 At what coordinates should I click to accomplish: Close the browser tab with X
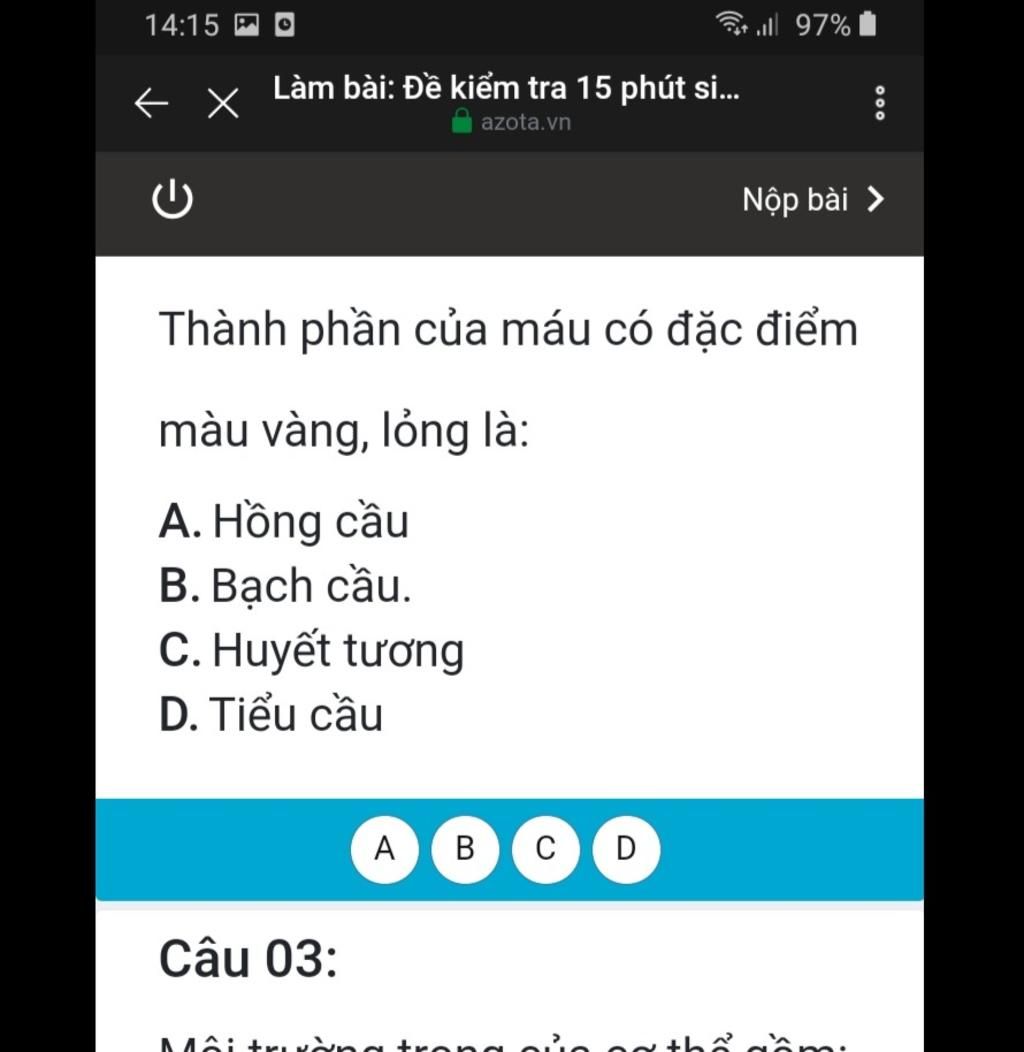(223, 103)
